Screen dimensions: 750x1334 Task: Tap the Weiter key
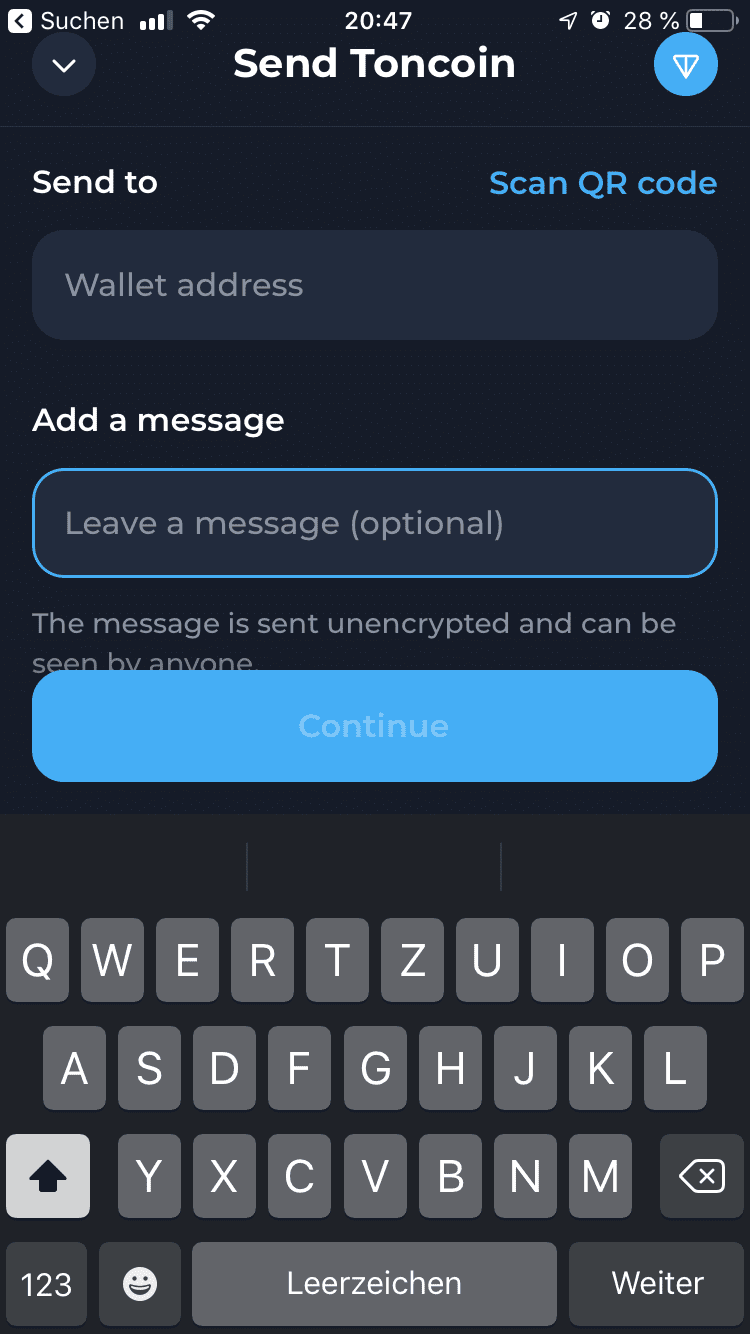coord(657,1284)
